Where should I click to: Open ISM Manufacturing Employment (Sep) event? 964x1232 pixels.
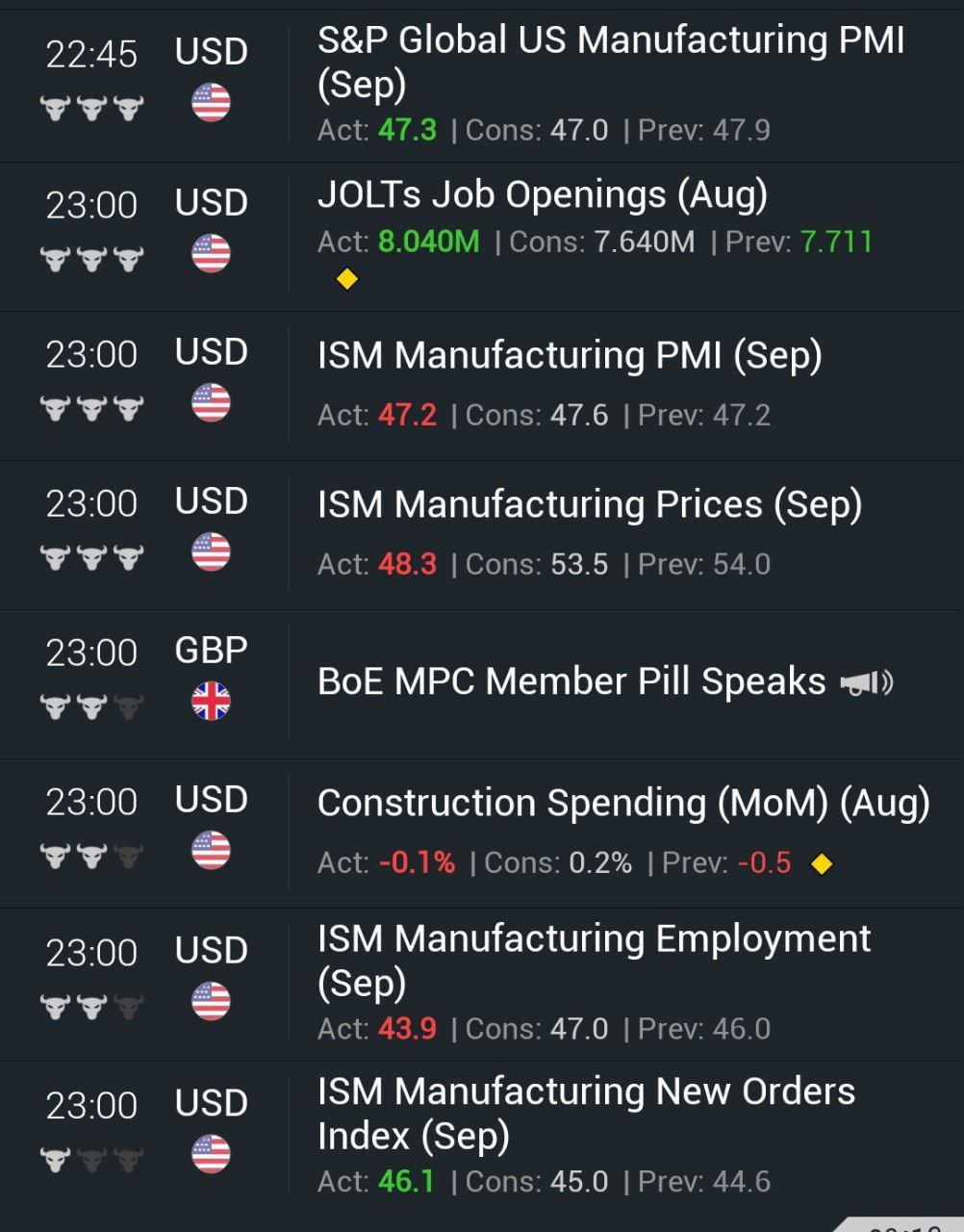[x=594, y=960]
